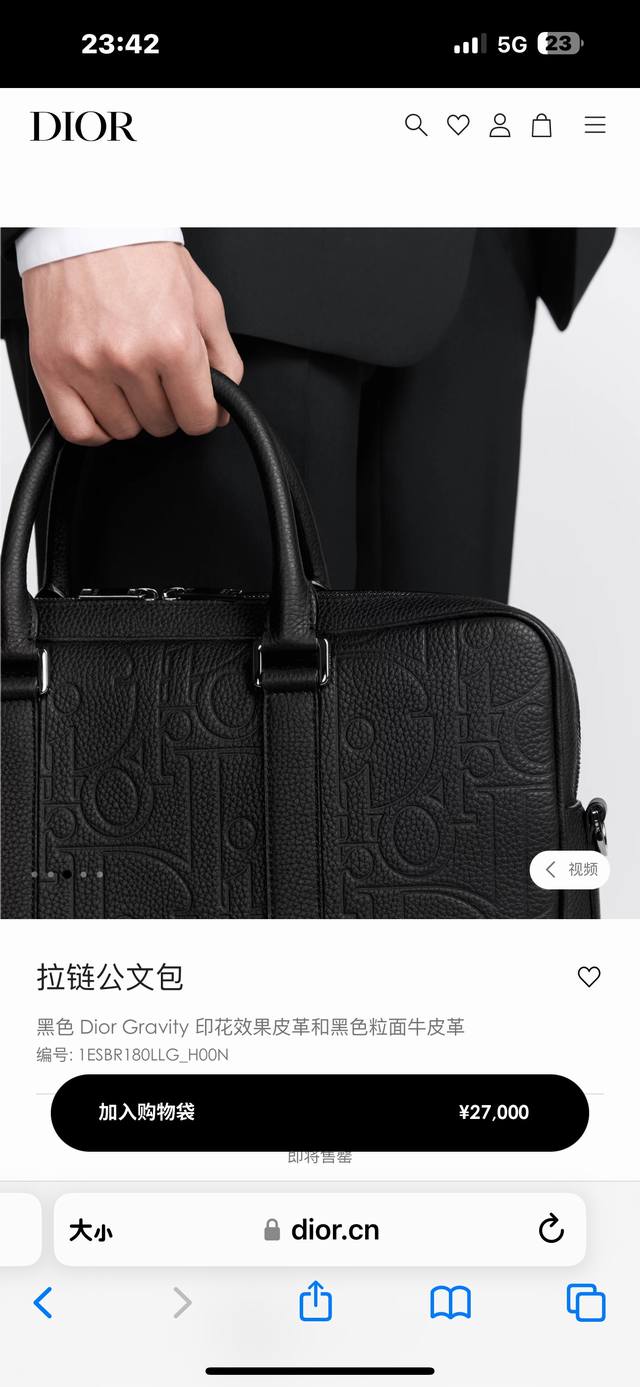Open the shopping bag icon

coord(542,125)
